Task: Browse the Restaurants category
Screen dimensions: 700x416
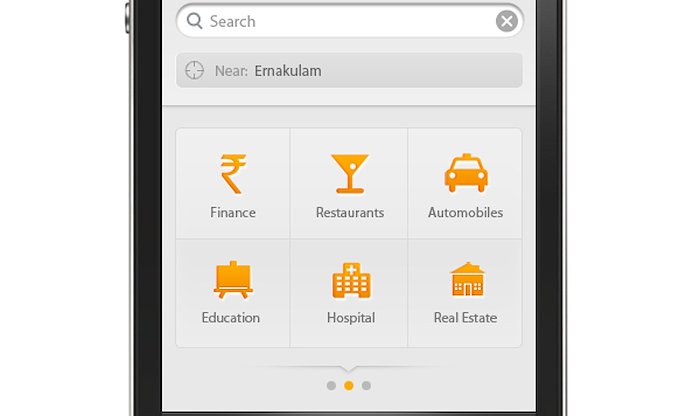Action: 349,184
